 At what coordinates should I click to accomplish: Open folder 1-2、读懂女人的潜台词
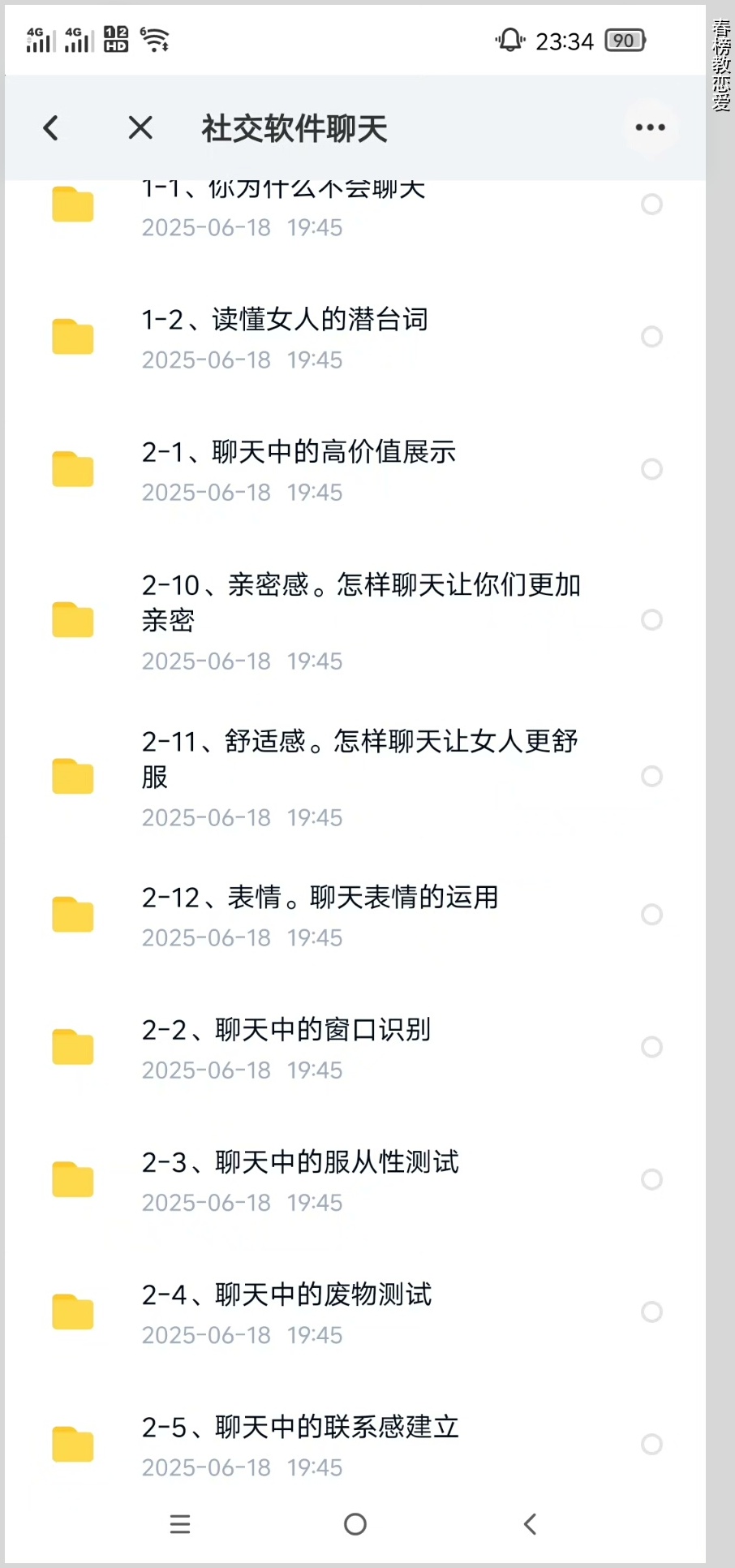pyautogui.click(x=285, y=321)
